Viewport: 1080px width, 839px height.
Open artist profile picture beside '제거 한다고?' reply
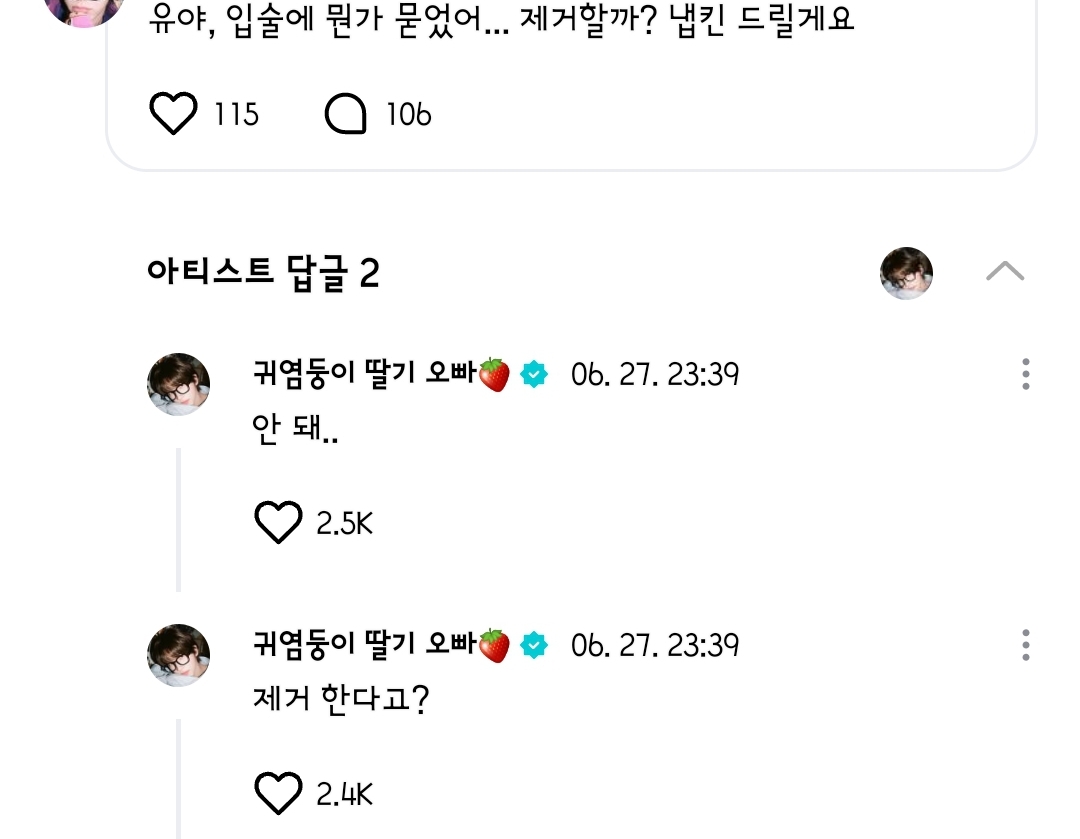[179, 655]
